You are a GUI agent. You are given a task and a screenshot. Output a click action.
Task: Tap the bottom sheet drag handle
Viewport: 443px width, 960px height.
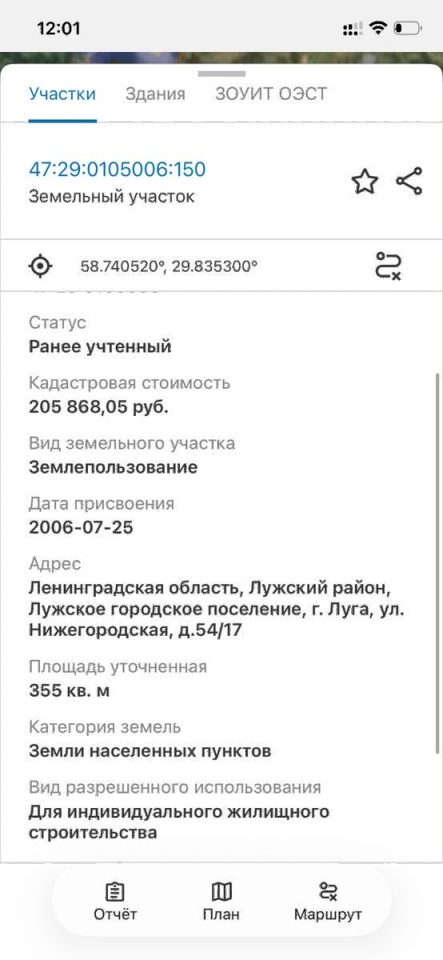pyautogui.click(x=221, y=74)
